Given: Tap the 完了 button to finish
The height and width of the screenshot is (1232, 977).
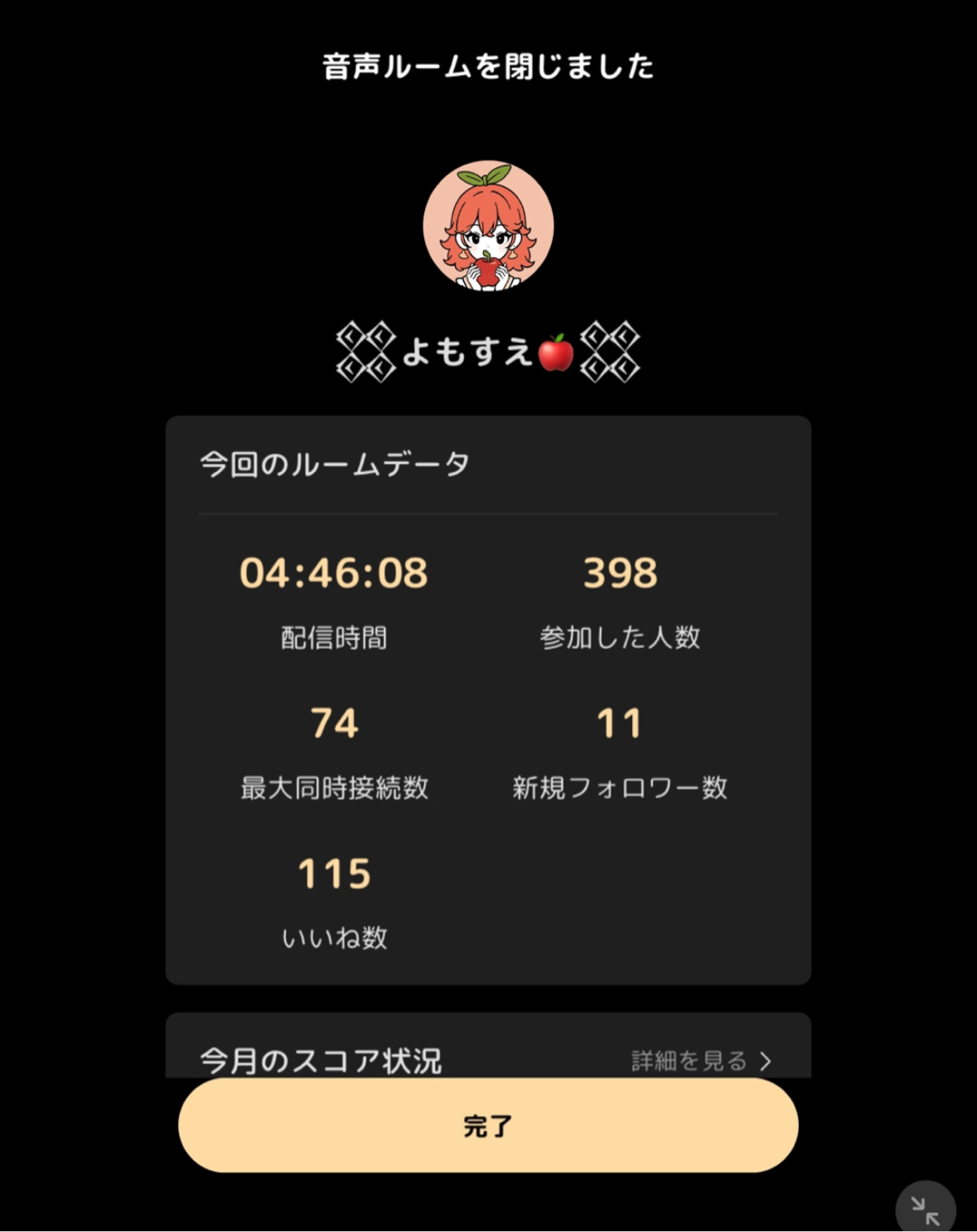Looking at the screenshot, I should [x=488, y=1125].
